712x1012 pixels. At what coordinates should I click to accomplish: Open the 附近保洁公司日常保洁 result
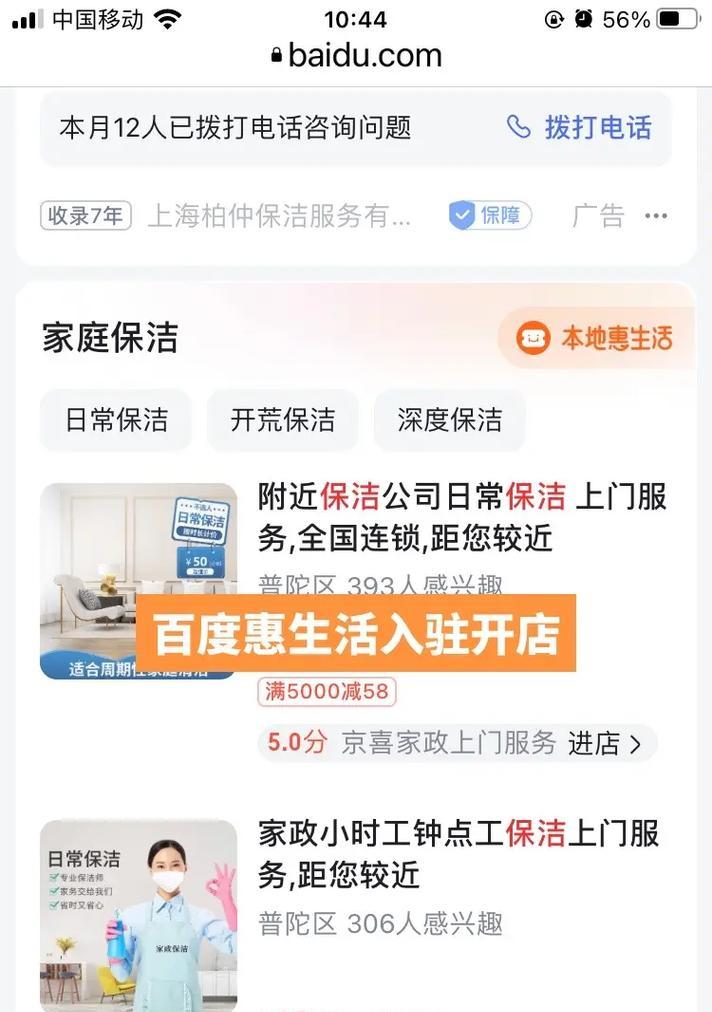462,517
